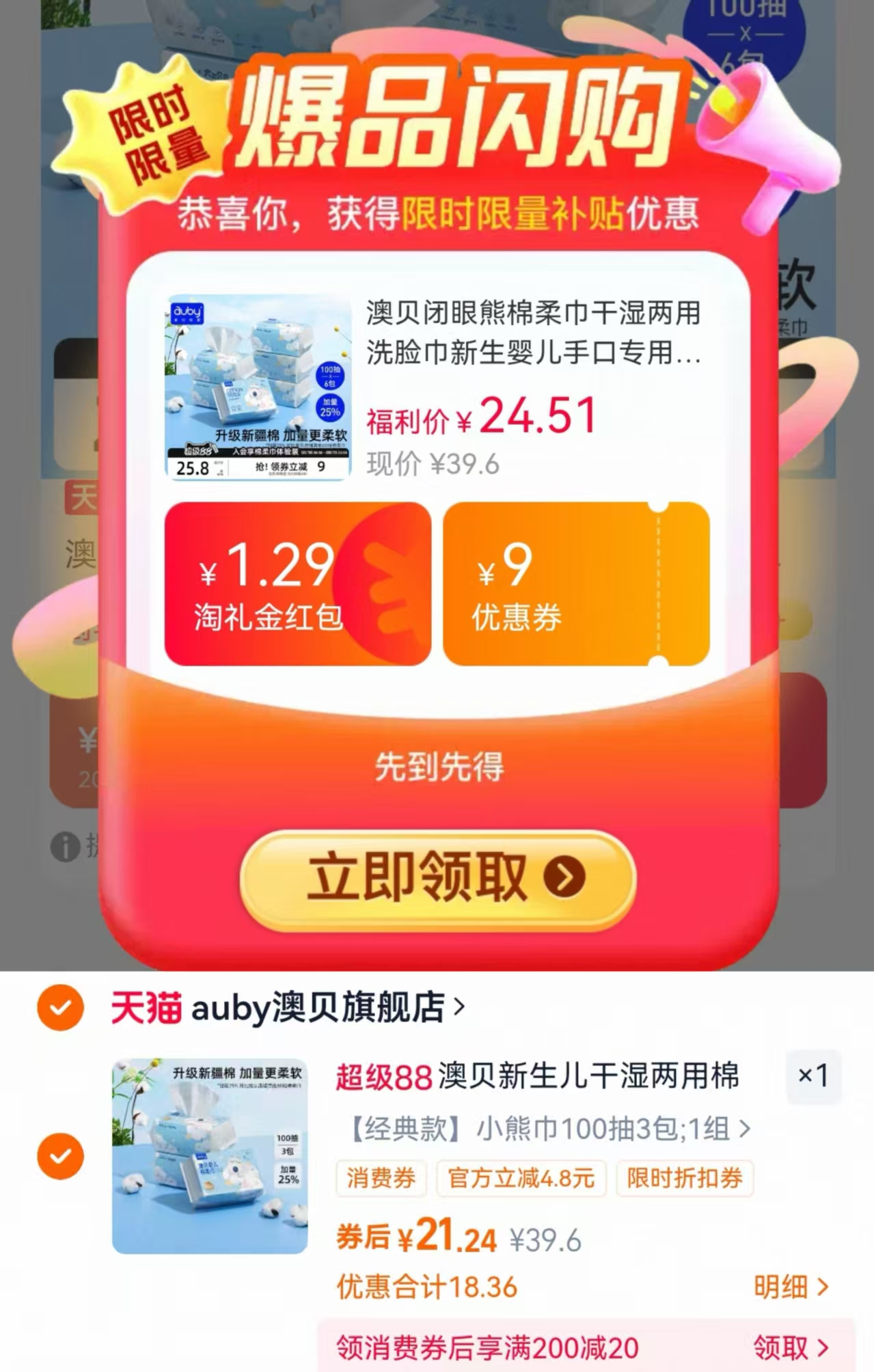Image resolution: width=874 pixels, height=1372 pixels.
Task: Tap the info circle icon at screen left
Action: click(x=65, y=849)
